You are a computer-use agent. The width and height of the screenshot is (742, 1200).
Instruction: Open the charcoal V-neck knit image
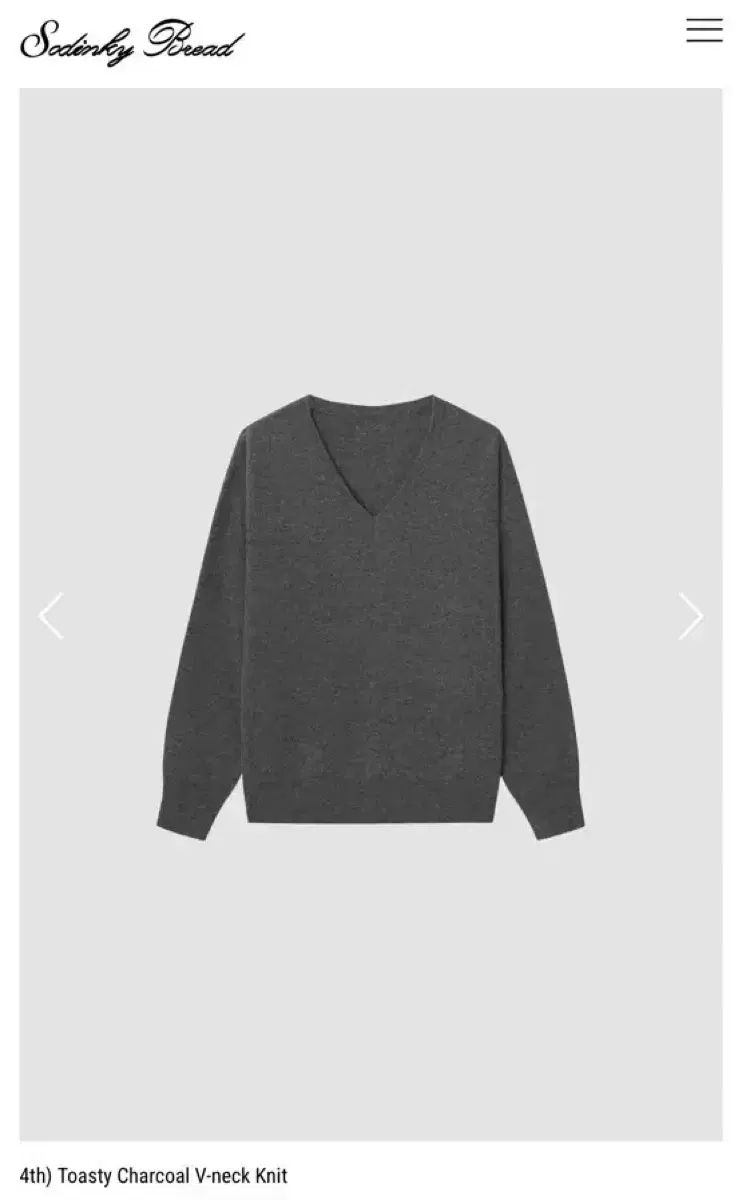pyautogui.click(x=371, y=615)
